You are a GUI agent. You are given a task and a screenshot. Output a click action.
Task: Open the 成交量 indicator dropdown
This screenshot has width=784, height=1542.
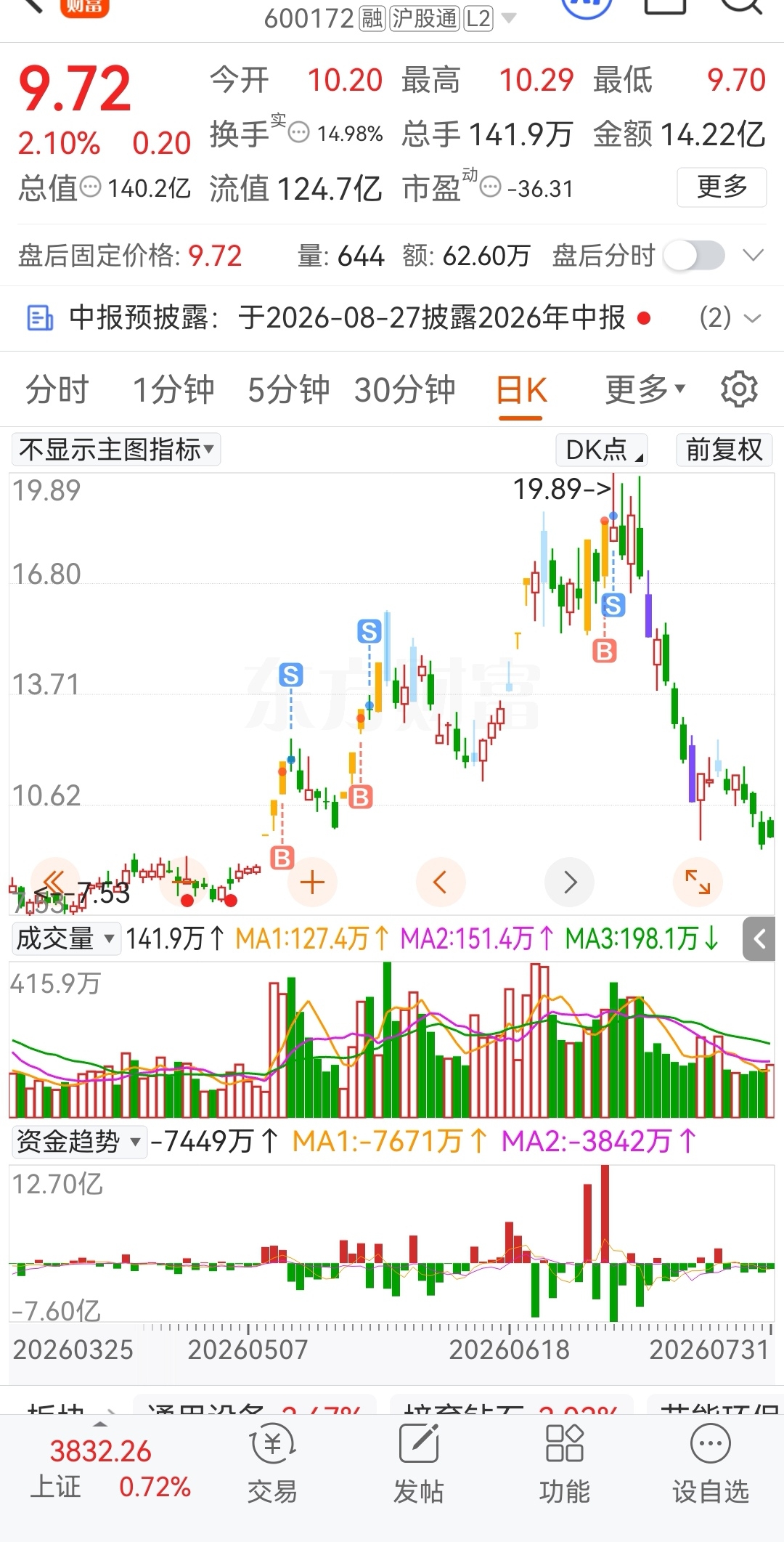click(x=65, y=938)
